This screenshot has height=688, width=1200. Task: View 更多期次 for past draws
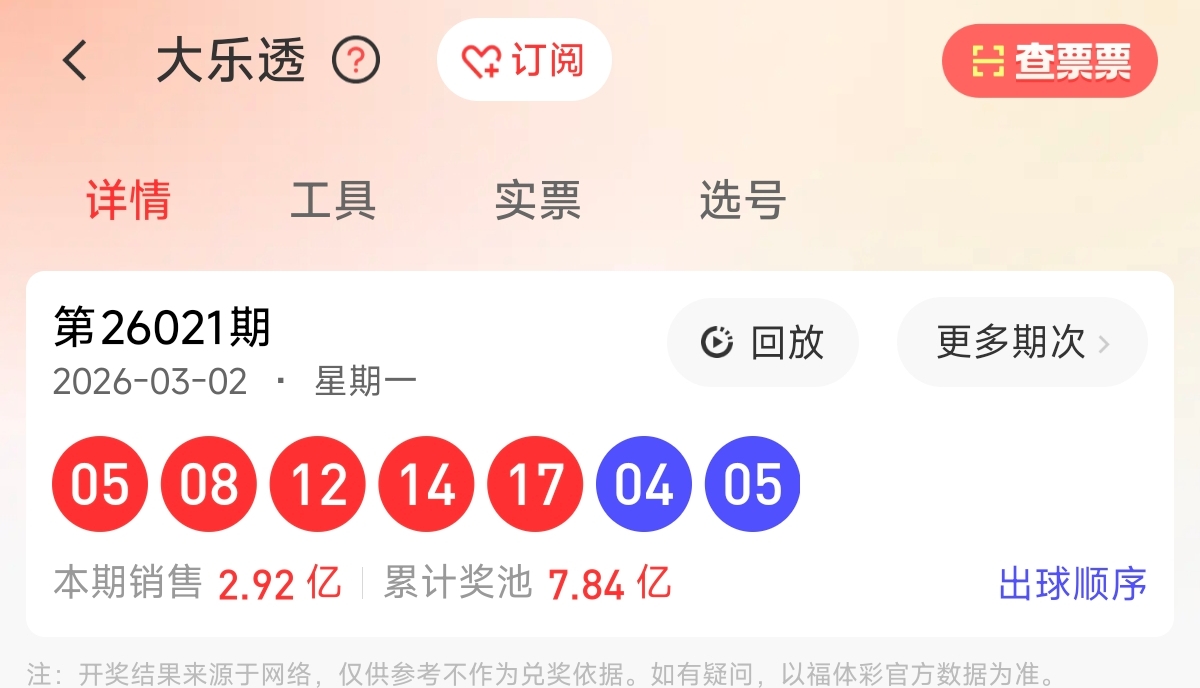(x=1022, y=343)
